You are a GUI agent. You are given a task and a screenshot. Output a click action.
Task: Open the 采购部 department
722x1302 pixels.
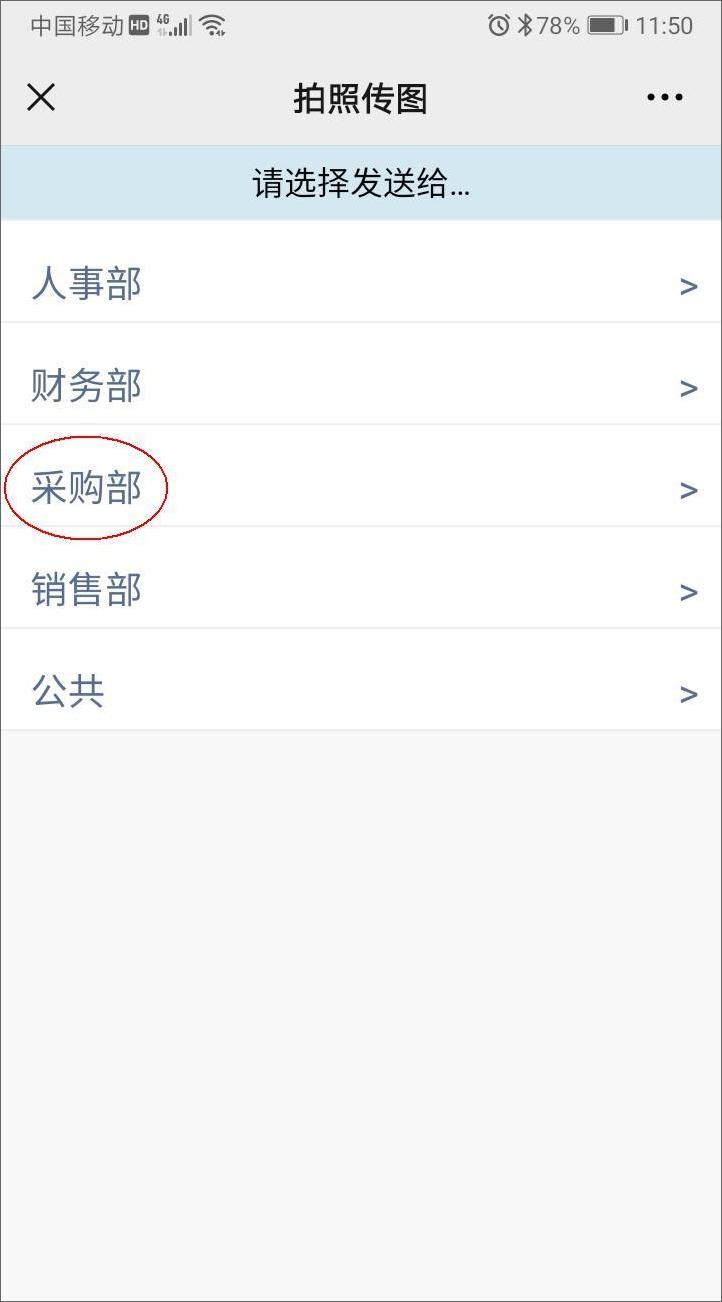coord(361,476)
